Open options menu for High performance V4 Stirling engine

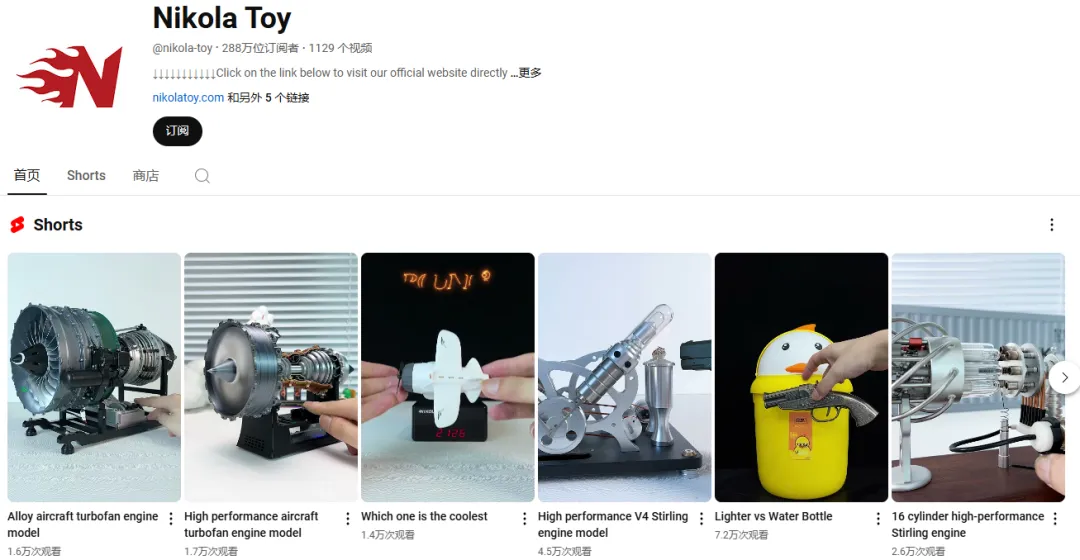[701, 518]
